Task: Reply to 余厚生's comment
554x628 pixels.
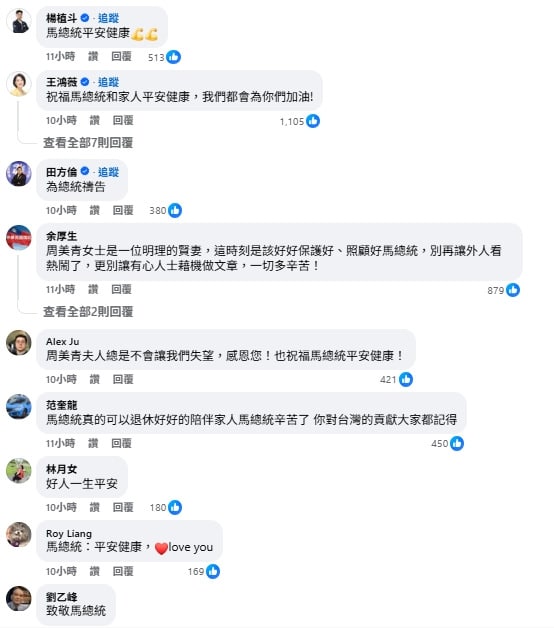Action: (x=121, y=289)
